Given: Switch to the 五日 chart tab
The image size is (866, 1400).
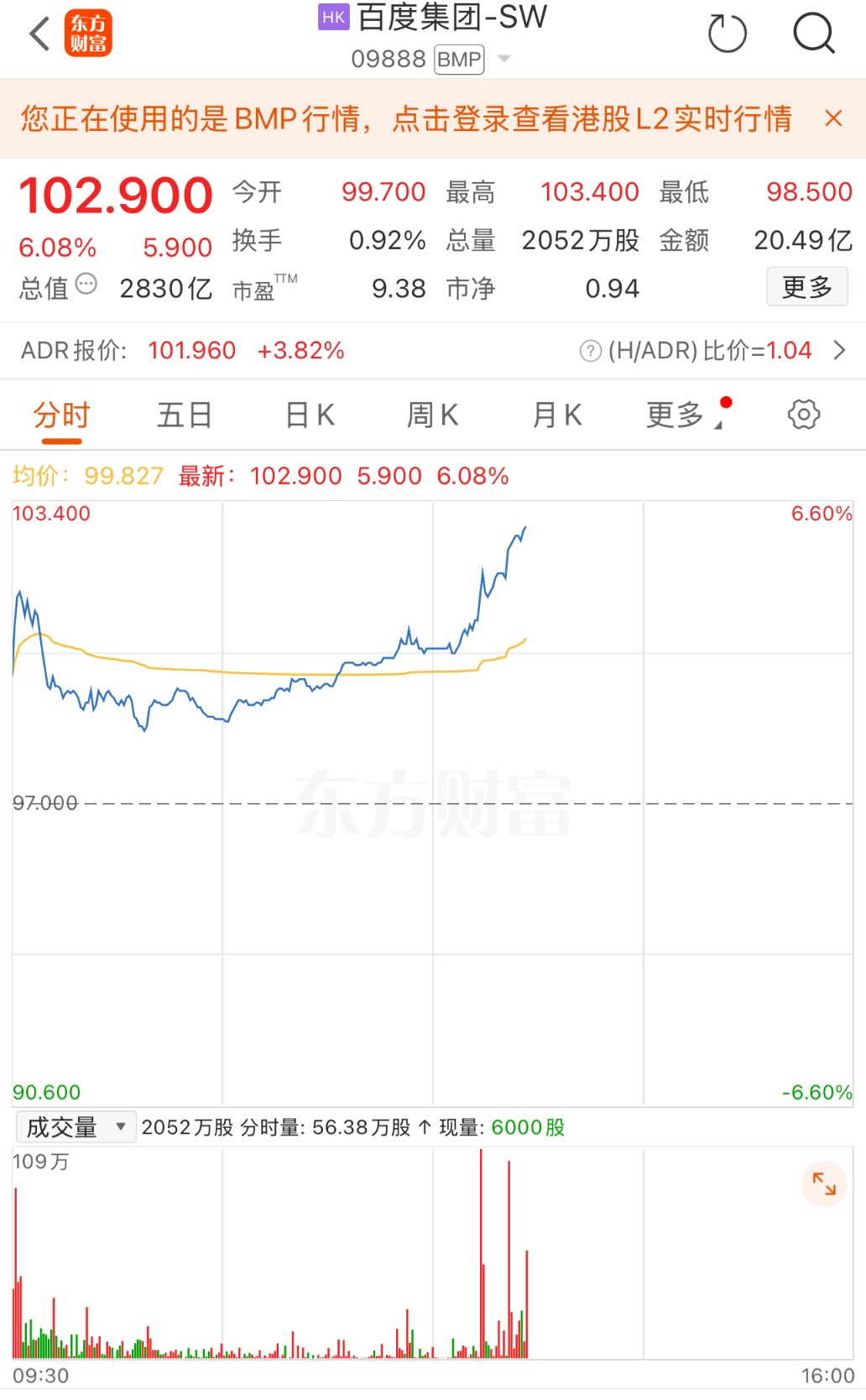Looking at the screenshot, I should point(185,415).
